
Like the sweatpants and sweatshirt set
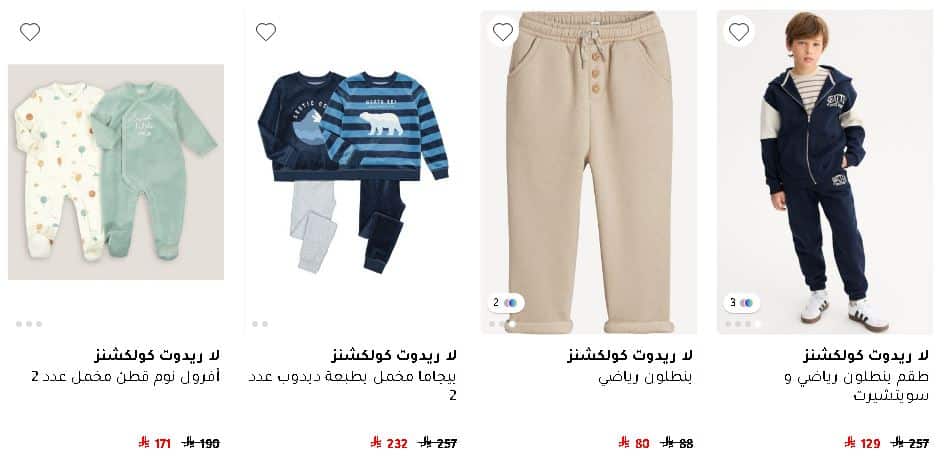[739, 32]
